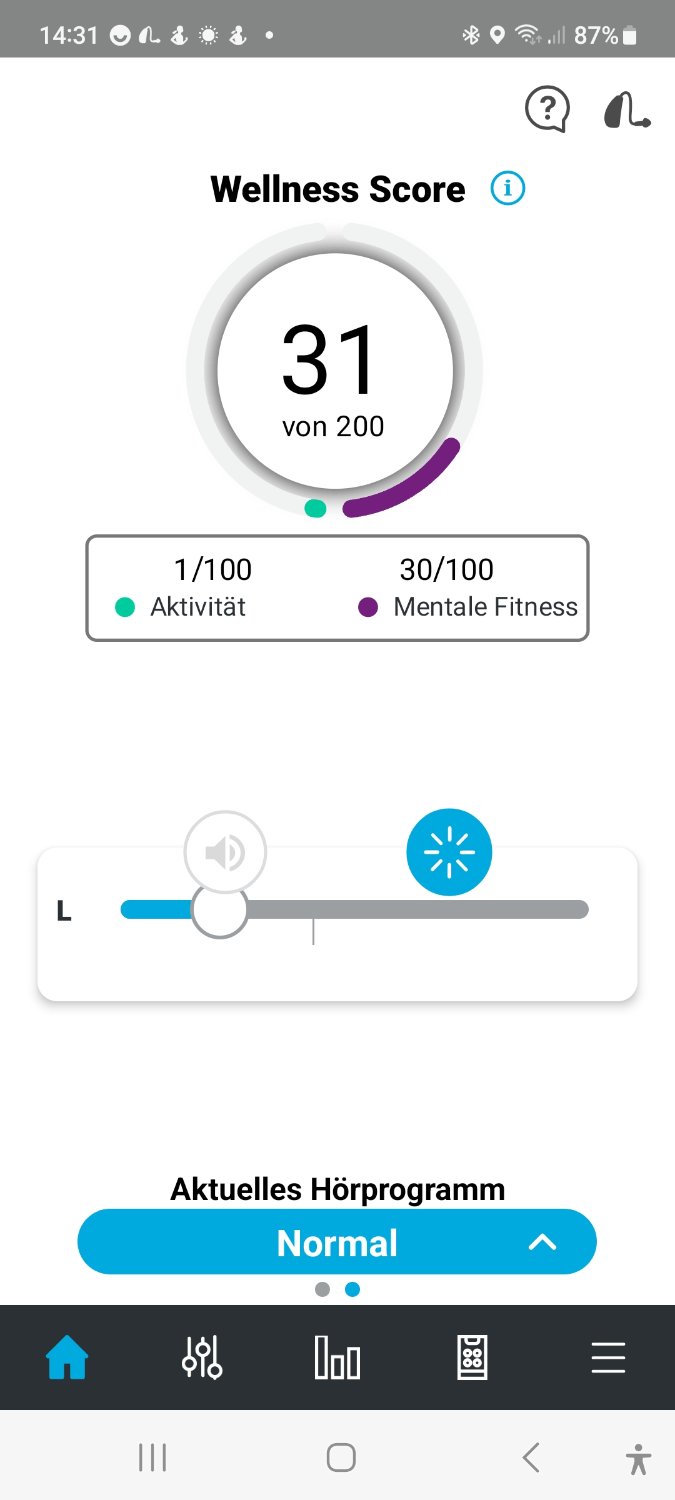675x1500 pixels.
Task: Open the hearing aid device status icon
Action: pyautogui.click(x=627, y=109)
